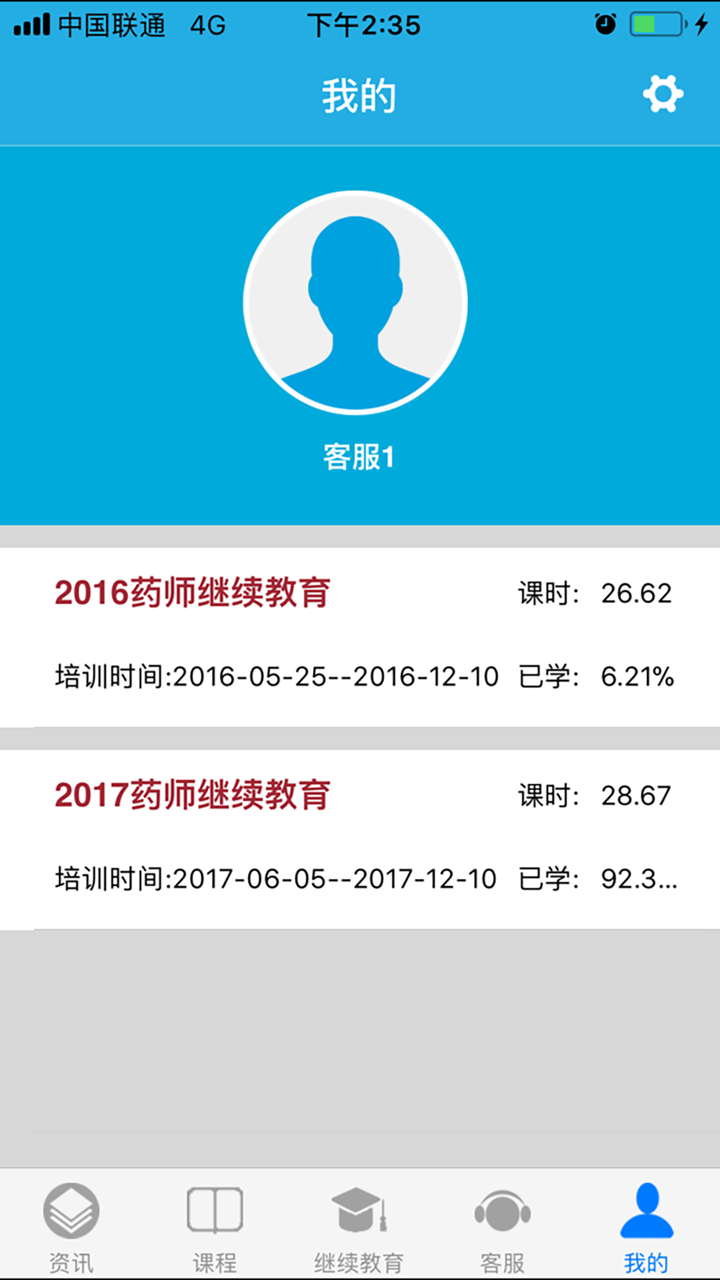The image size is (720, 1280).
Task: Tap the user avatar picture
Action: pos(359,302)
